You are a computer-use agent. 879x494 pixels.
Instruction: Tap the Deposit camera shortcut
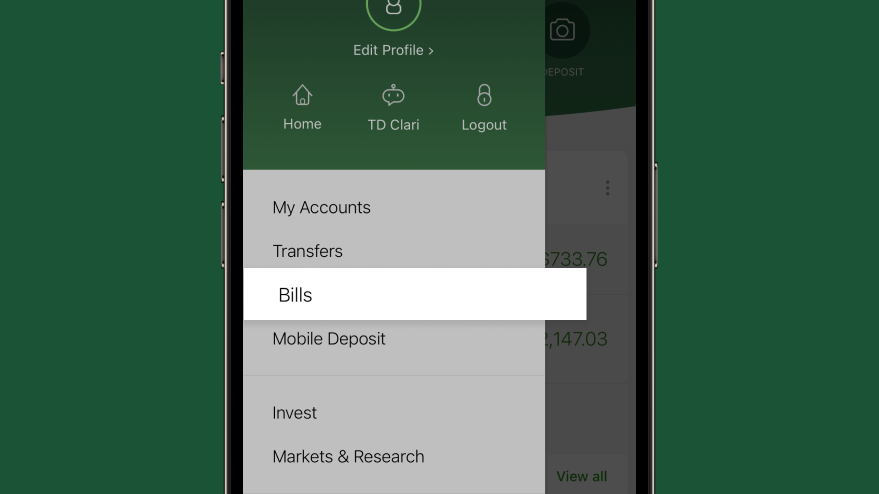pos(563,32)
